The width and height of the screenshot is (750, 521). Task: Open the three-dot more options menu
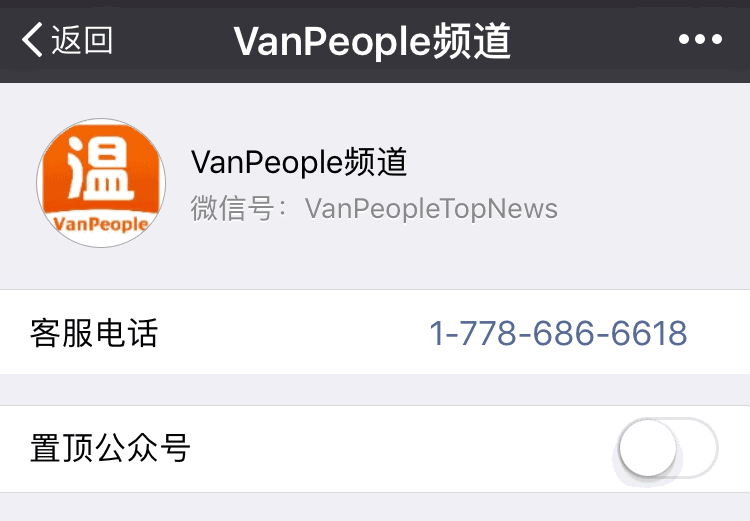[700, 40]
